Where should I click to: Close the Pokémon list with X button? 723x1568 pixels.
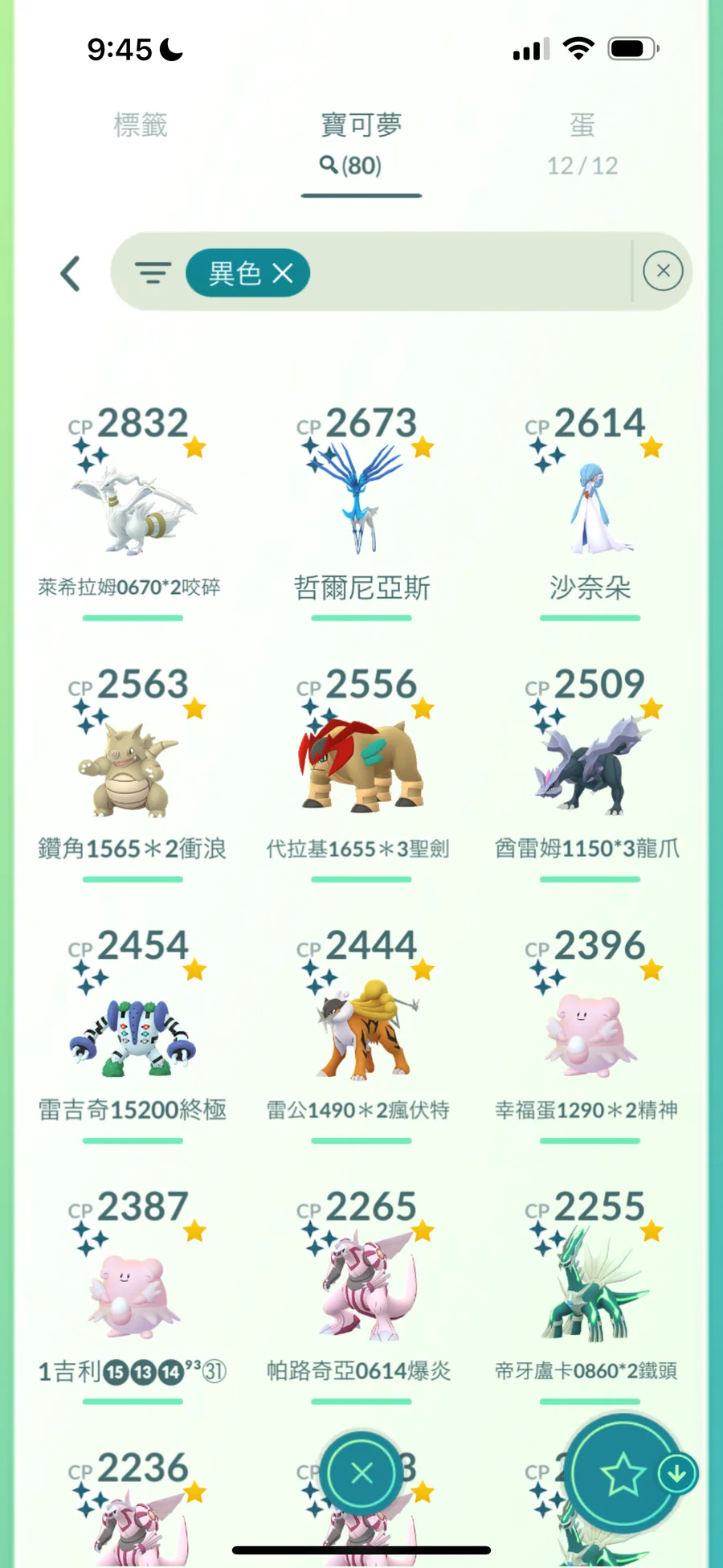pos(361,1473)
